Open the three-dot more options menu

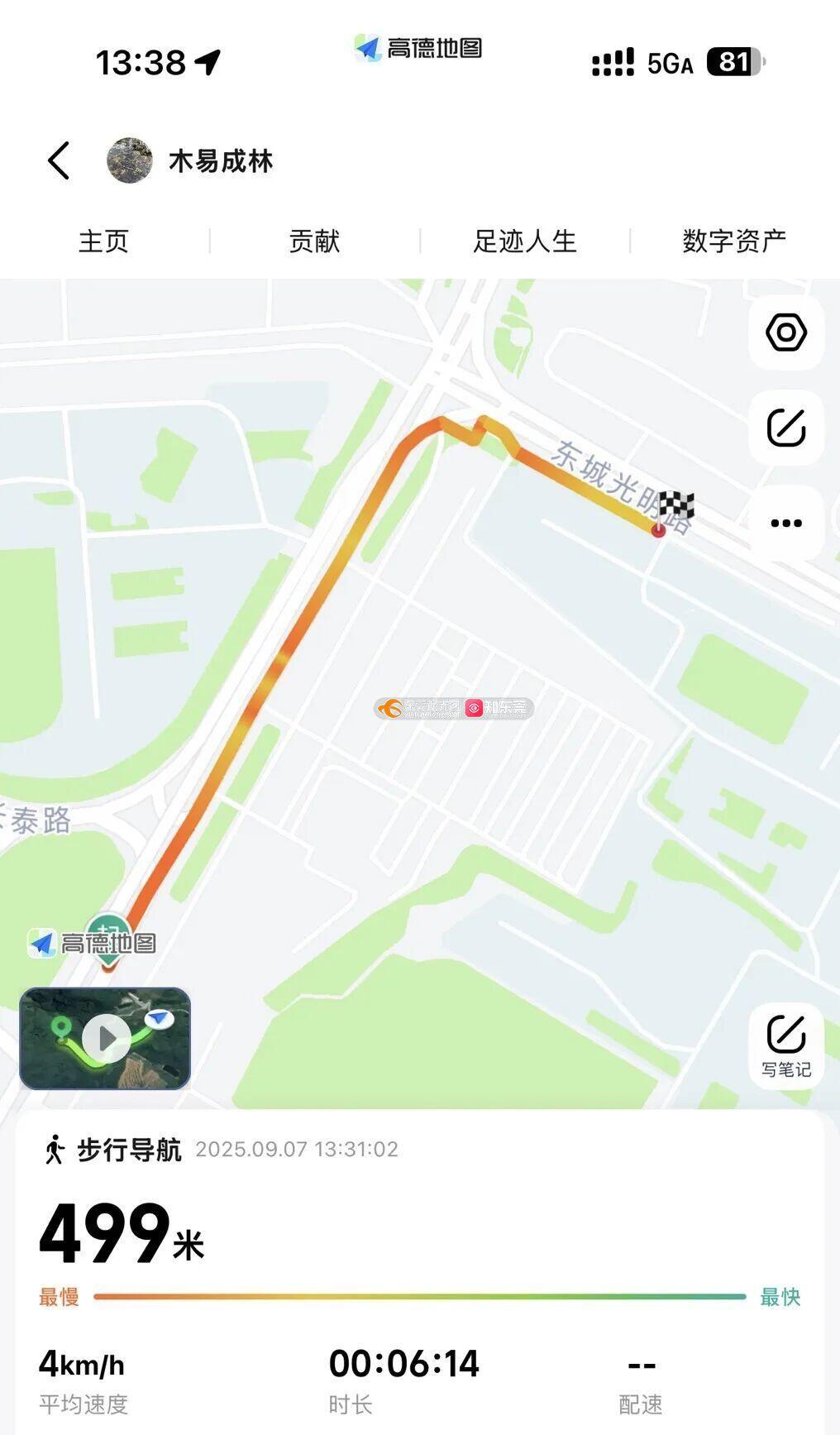785,523
